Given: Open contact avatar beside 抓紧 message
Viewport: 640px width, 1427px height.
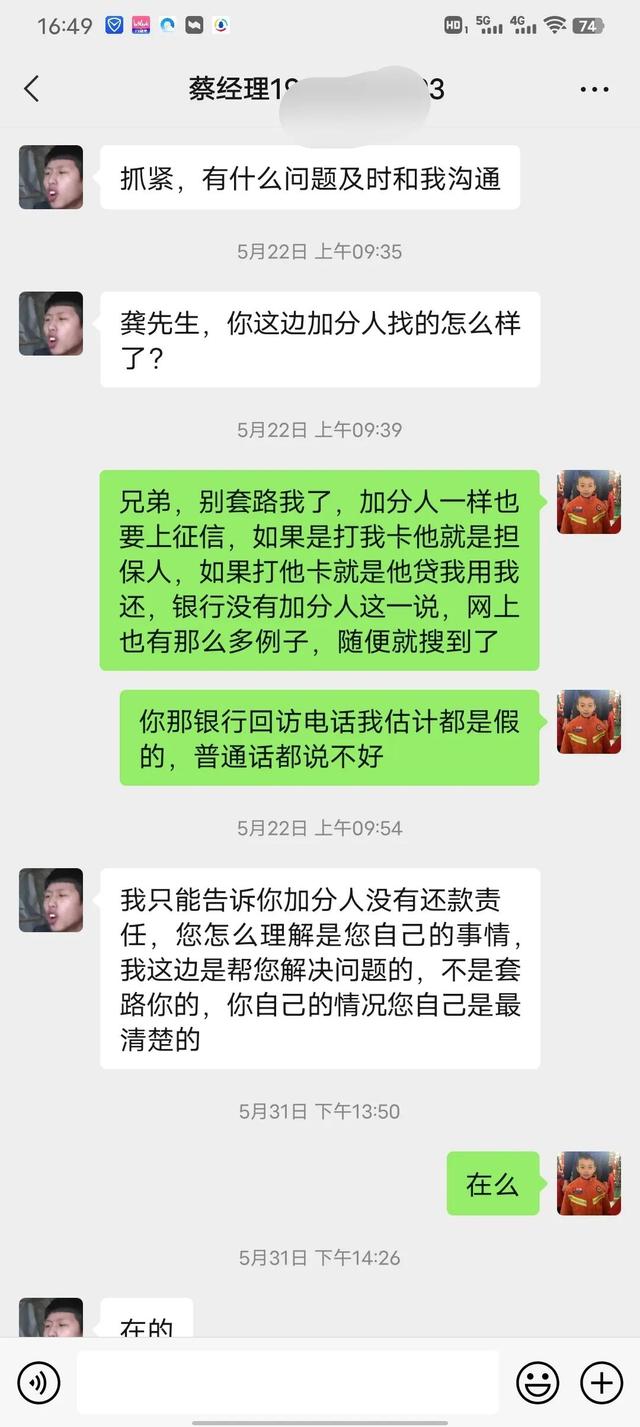Looking at the screenshot, I should pyautogui.click(x=51, y=177).
